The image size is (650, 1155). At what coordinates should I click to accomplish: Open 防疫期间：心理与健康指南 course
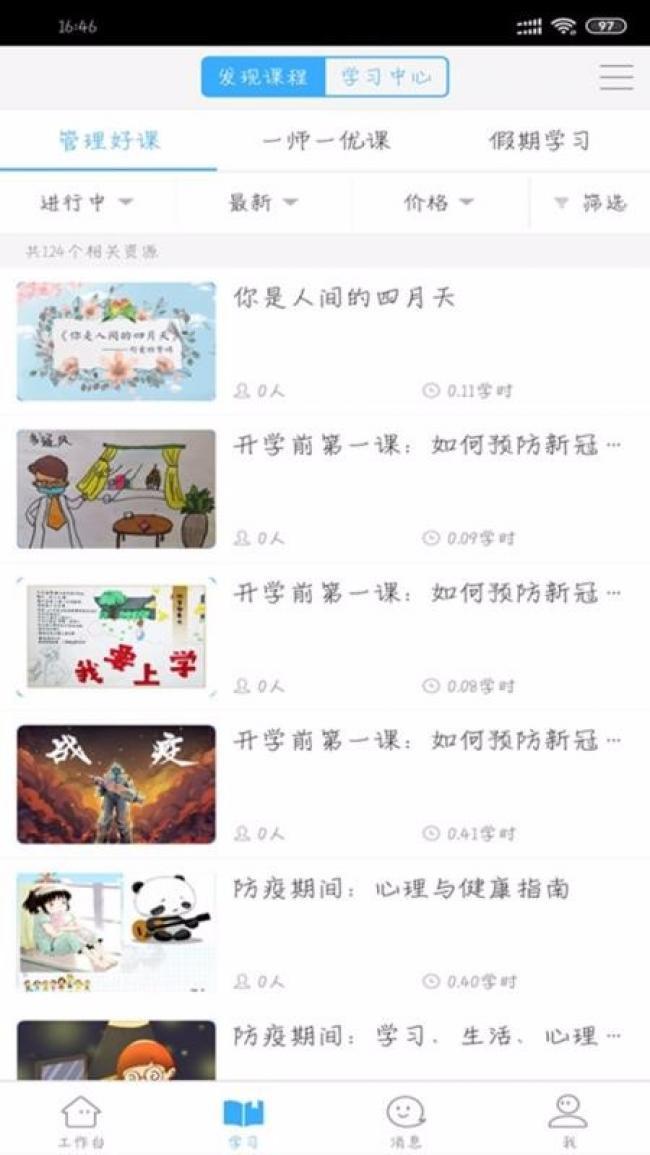point(325,933)
